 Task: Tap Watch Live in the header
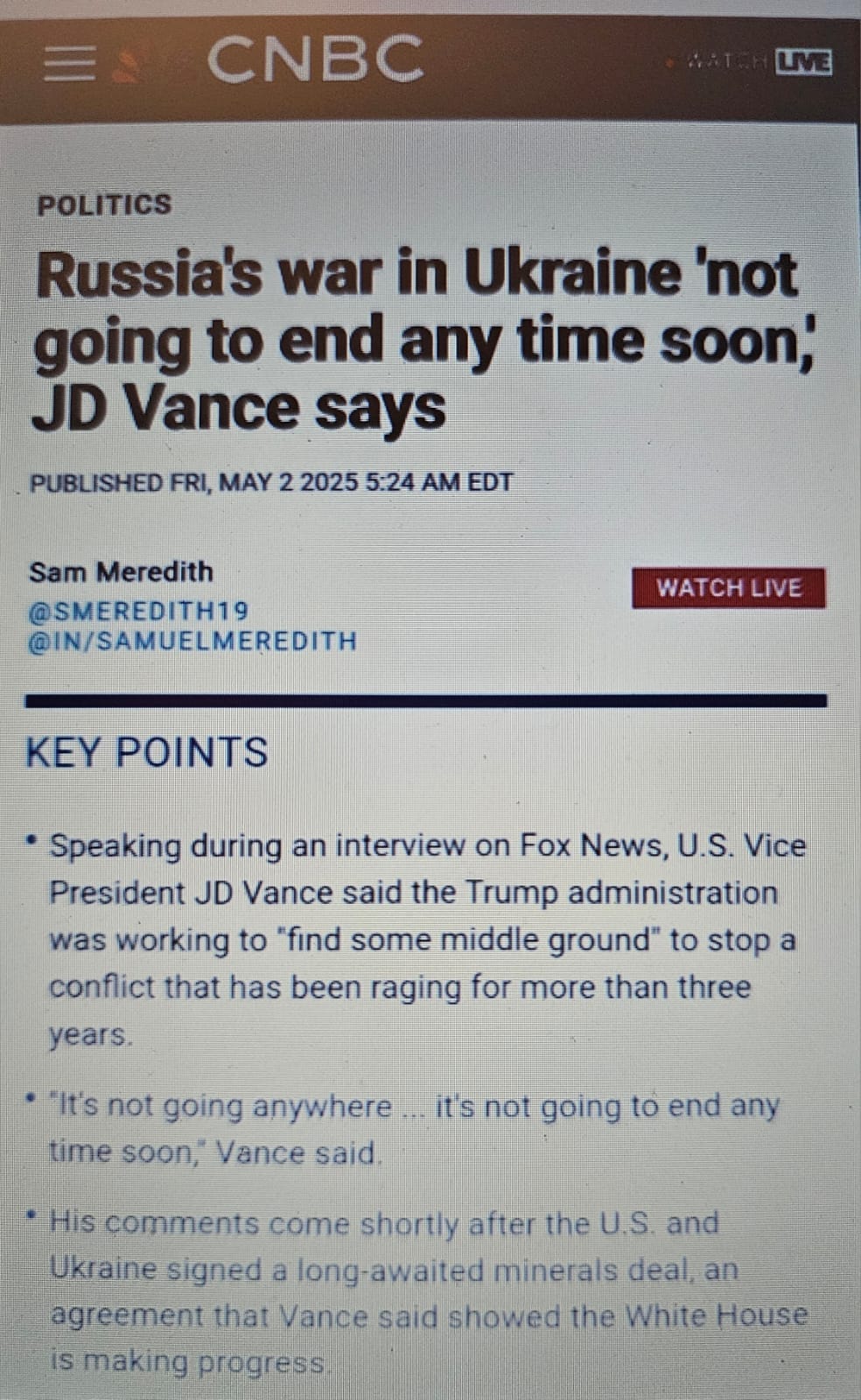758,62
